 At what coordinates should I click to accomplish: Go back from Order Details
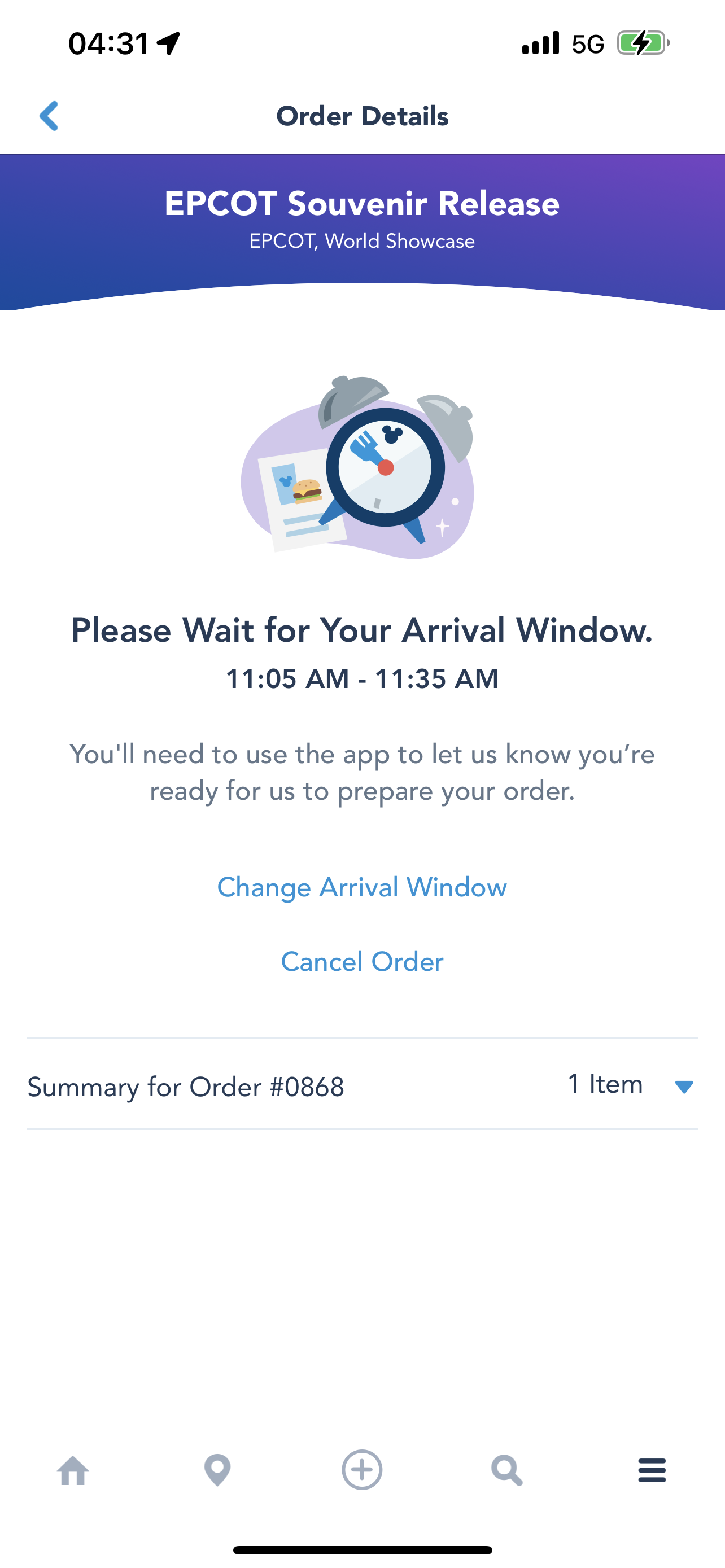pos(49,116)
